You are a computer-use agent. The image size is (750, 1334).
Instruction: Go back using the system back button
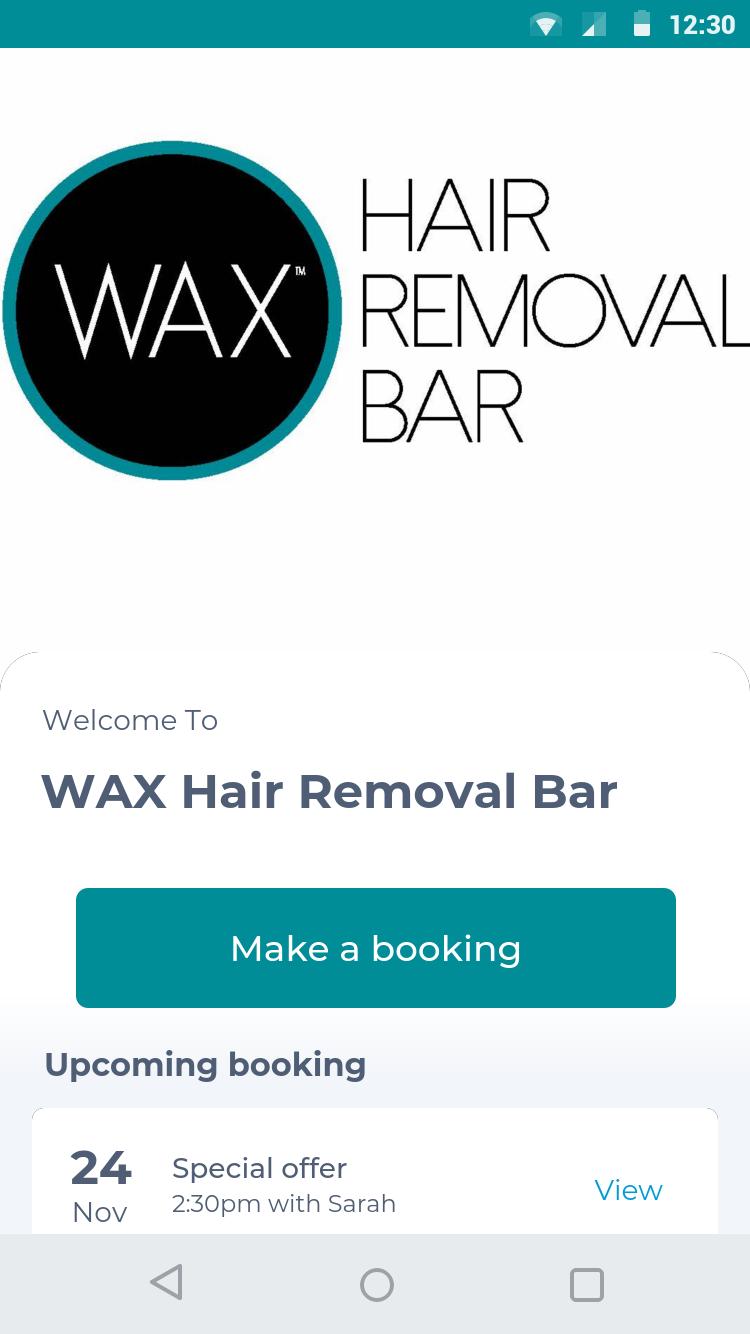(x=167, y=1283)
